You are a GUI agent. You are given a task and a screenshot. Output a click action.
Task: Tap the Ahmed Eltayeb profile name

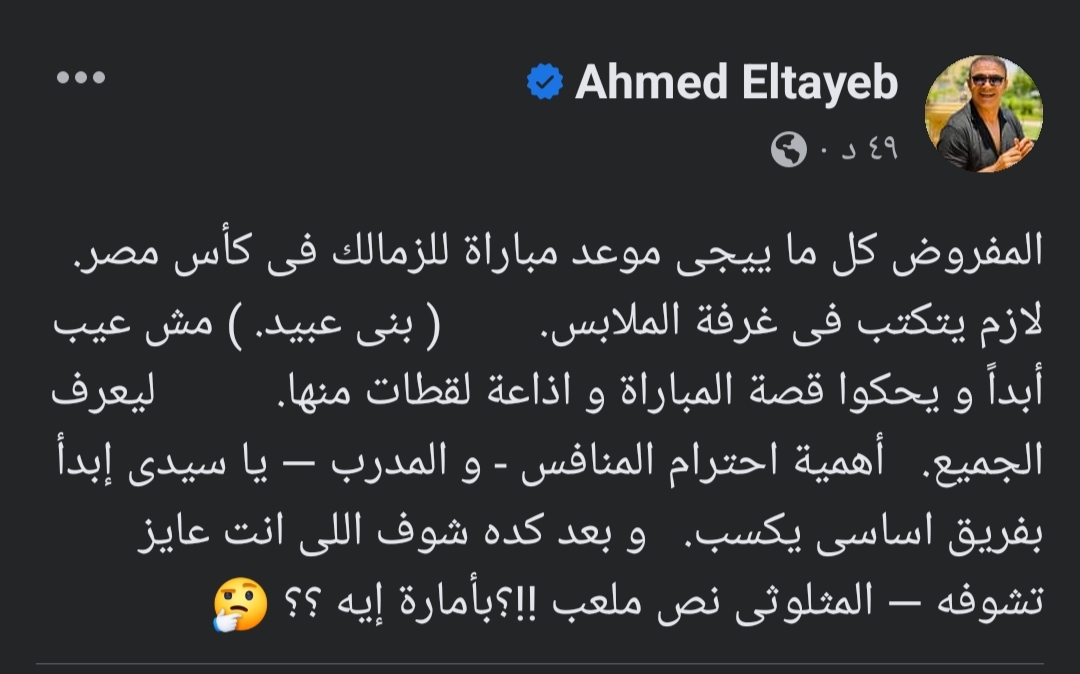pyautogui.click(x=736, y=83)
